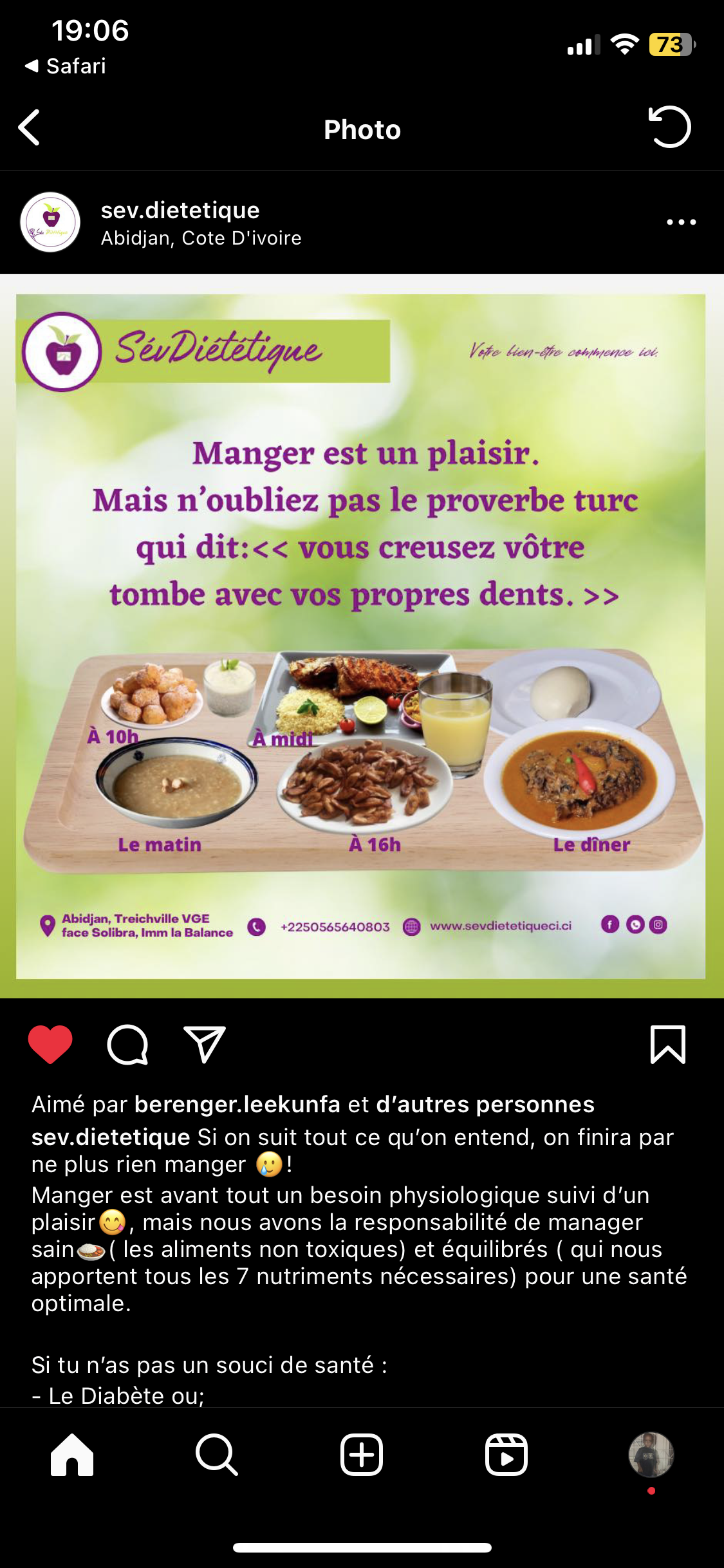This screenshot has width=724, height=1568.
Task: Open the post's three-dot options menu
Action: [x=681, y=222]
